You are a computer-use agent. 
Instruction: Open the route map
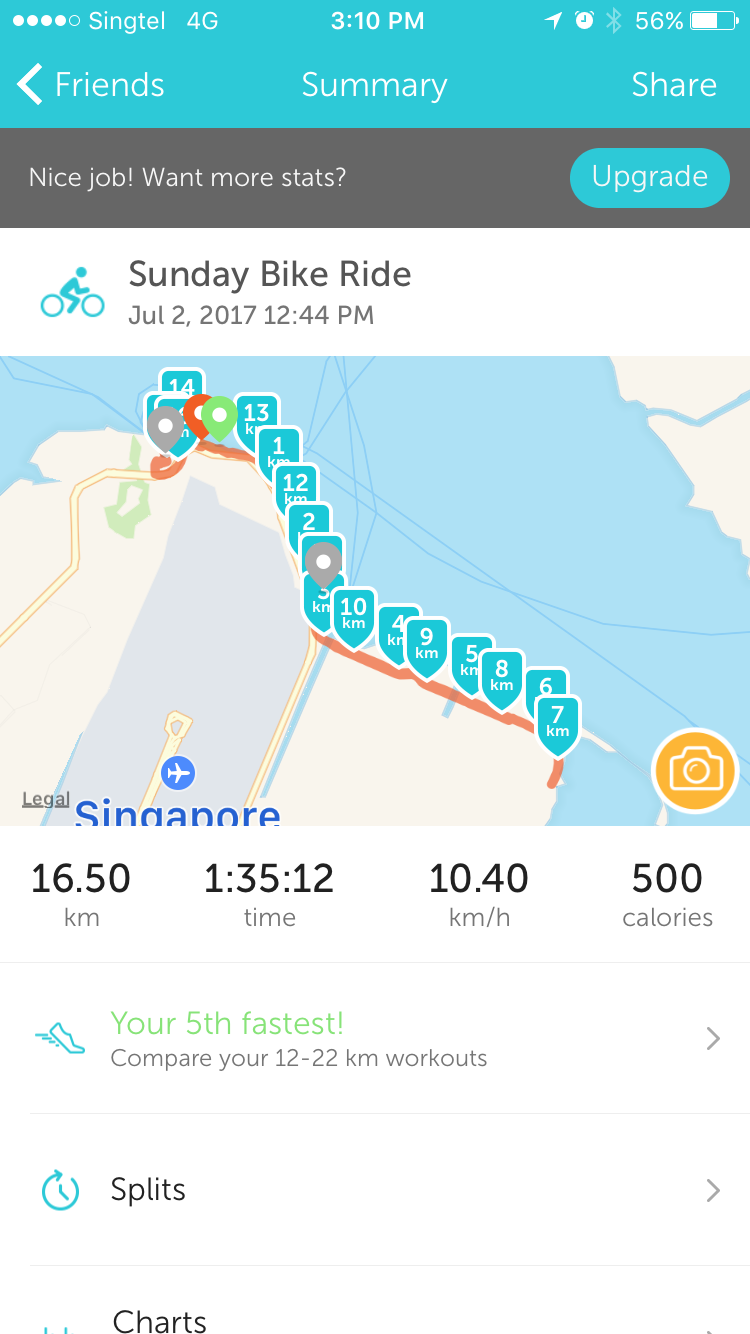tap(375, 590)
